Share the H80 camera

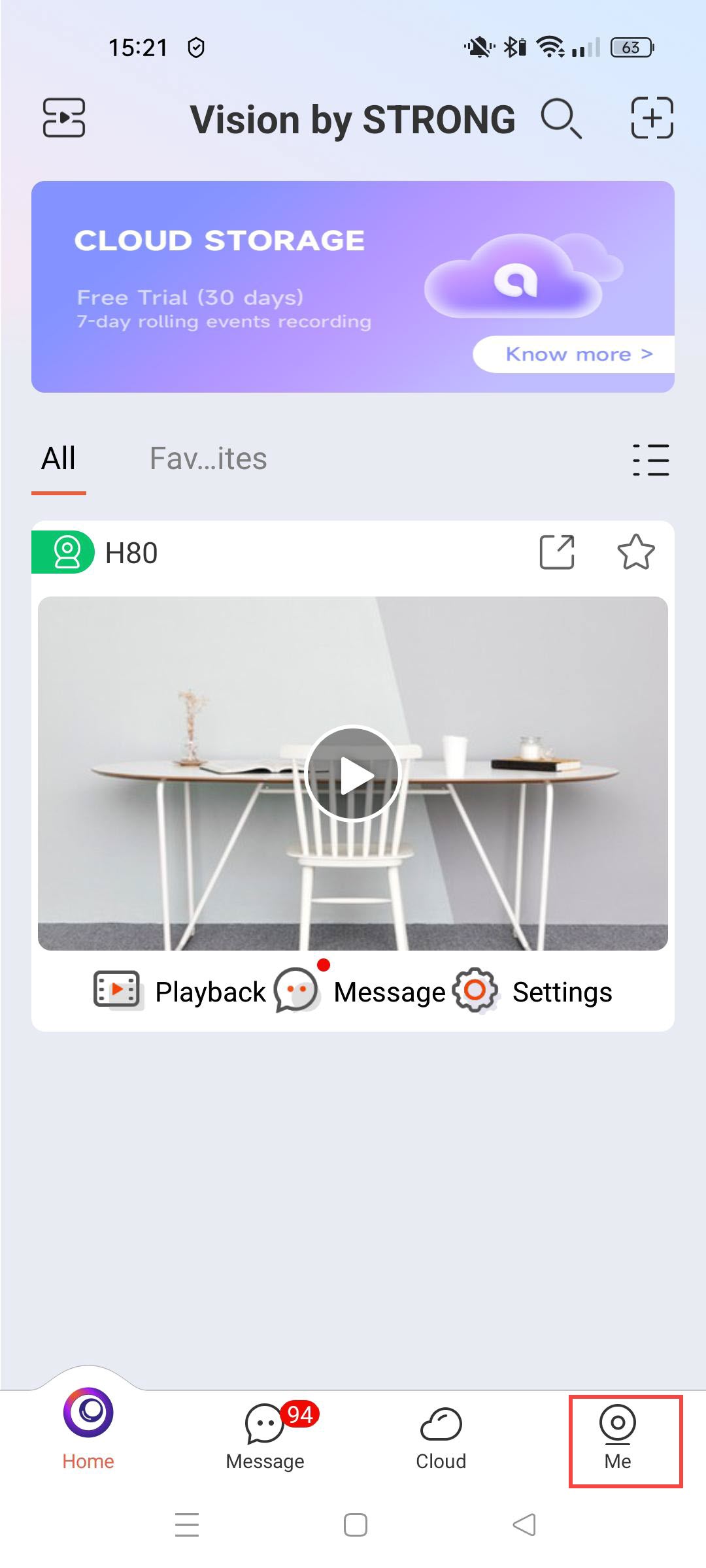[557, 553]
